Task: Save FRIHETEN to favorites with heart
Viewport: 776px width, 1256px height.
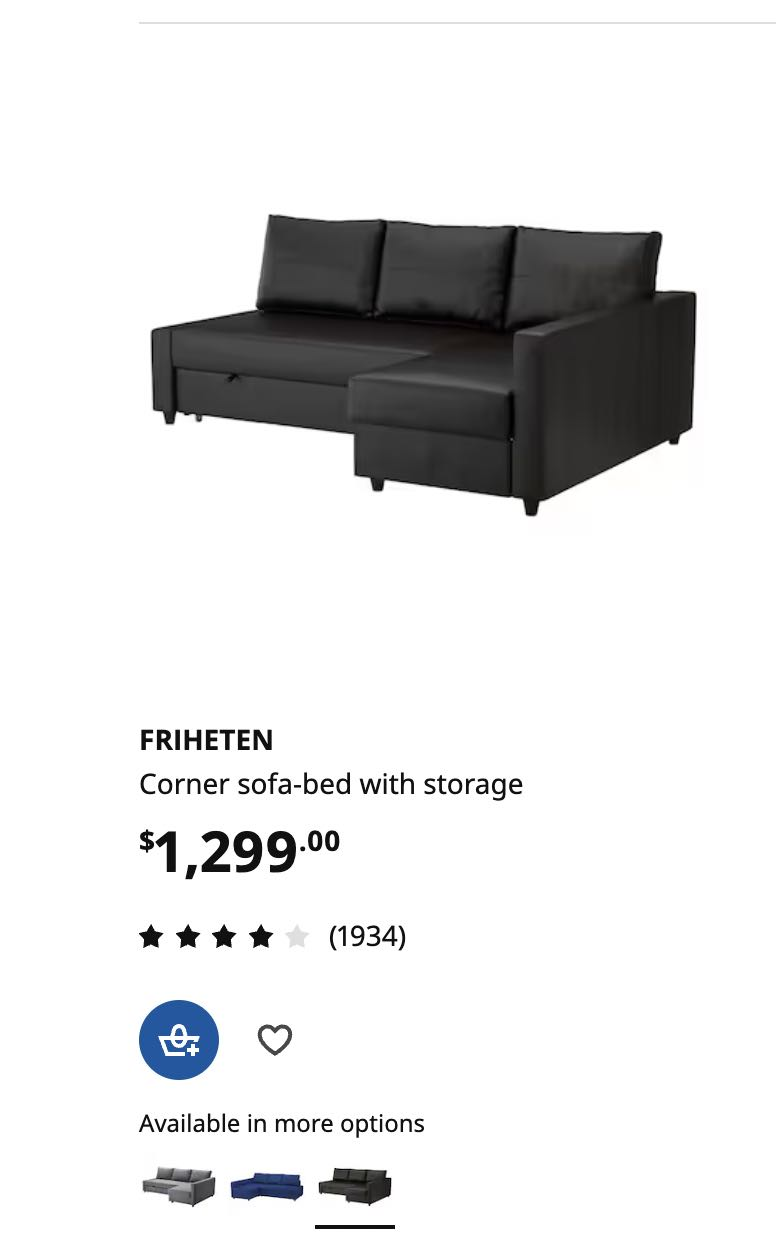Action: [x=275, y=1040]
